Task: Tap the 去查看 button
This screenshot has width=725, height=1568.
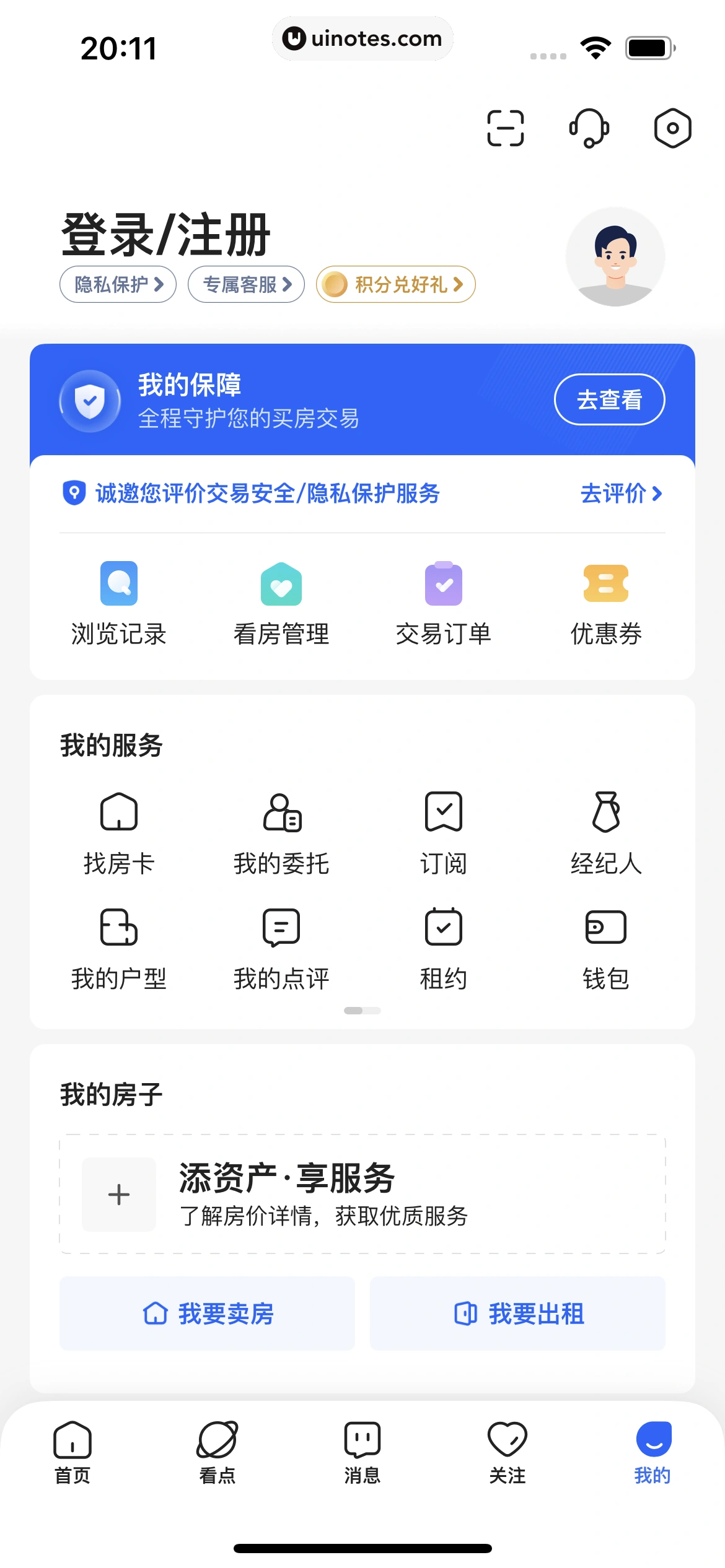Action: click(x=609, y=400)
